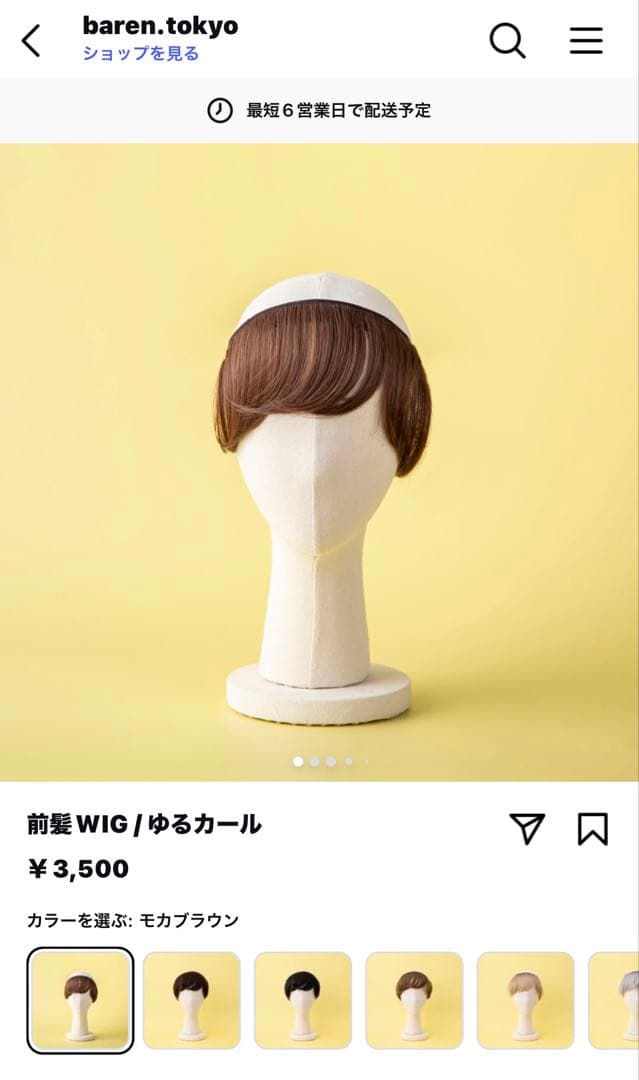The image size is (639, 1080).
Task: Pick the dark brown wig swatch
Action: coord(192,1000)
